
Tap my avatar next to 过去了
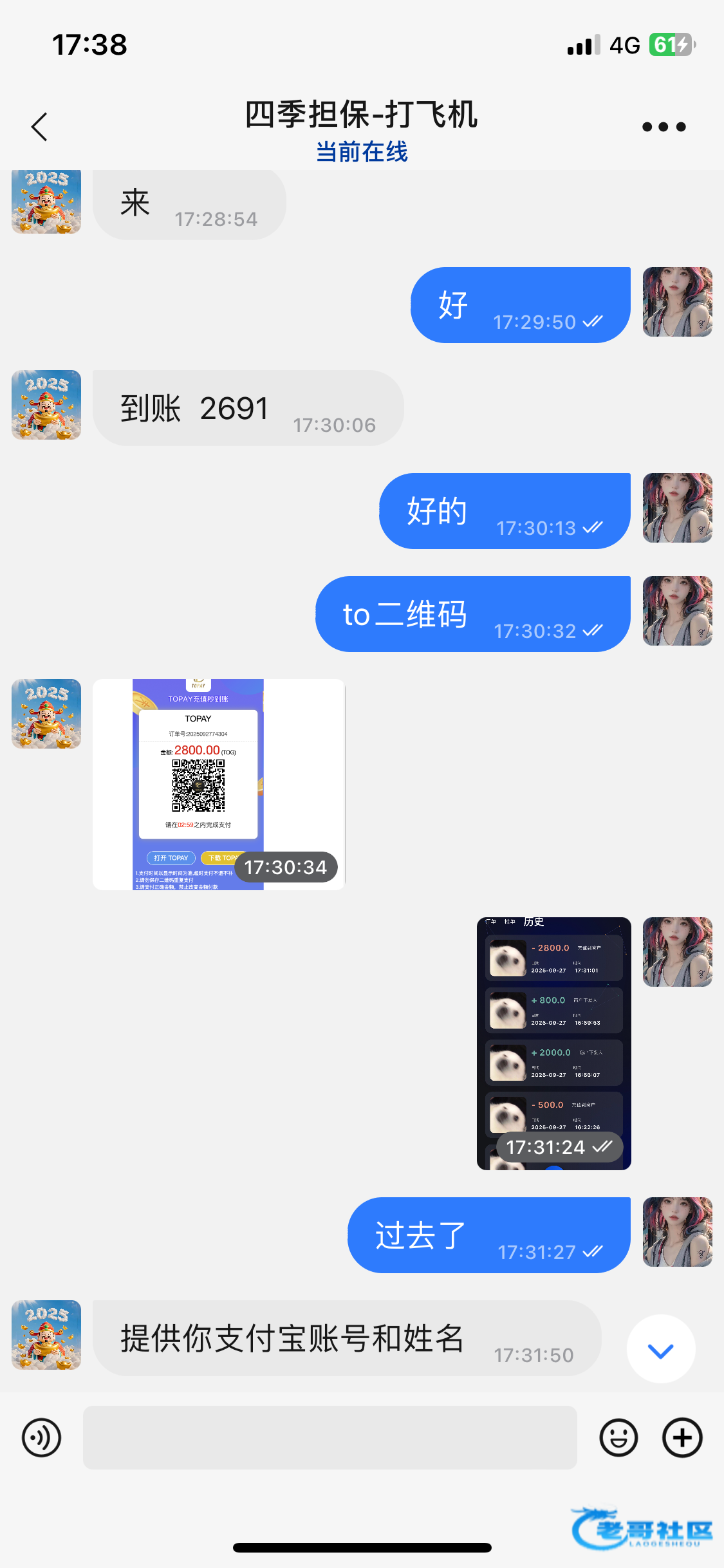click(678, 1232)
